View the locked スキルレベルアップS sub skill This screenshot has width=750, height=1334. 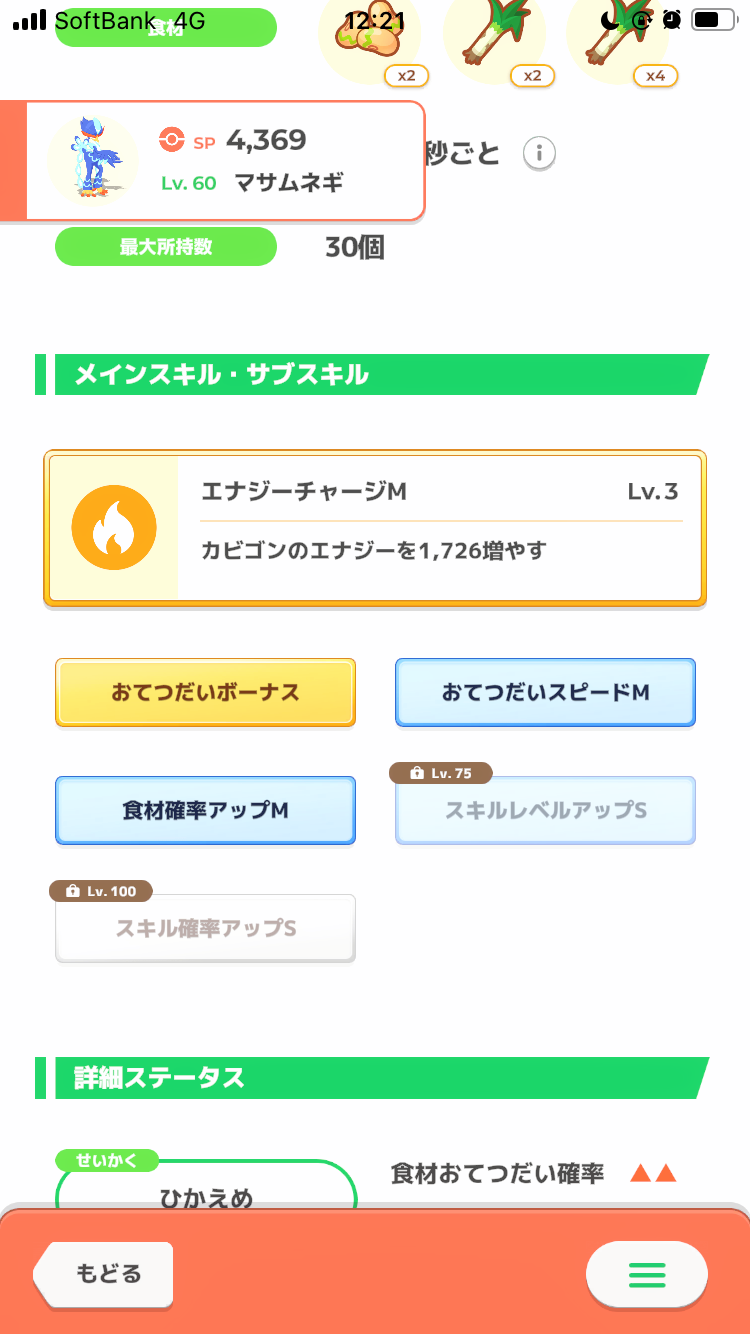coord(546,810)
